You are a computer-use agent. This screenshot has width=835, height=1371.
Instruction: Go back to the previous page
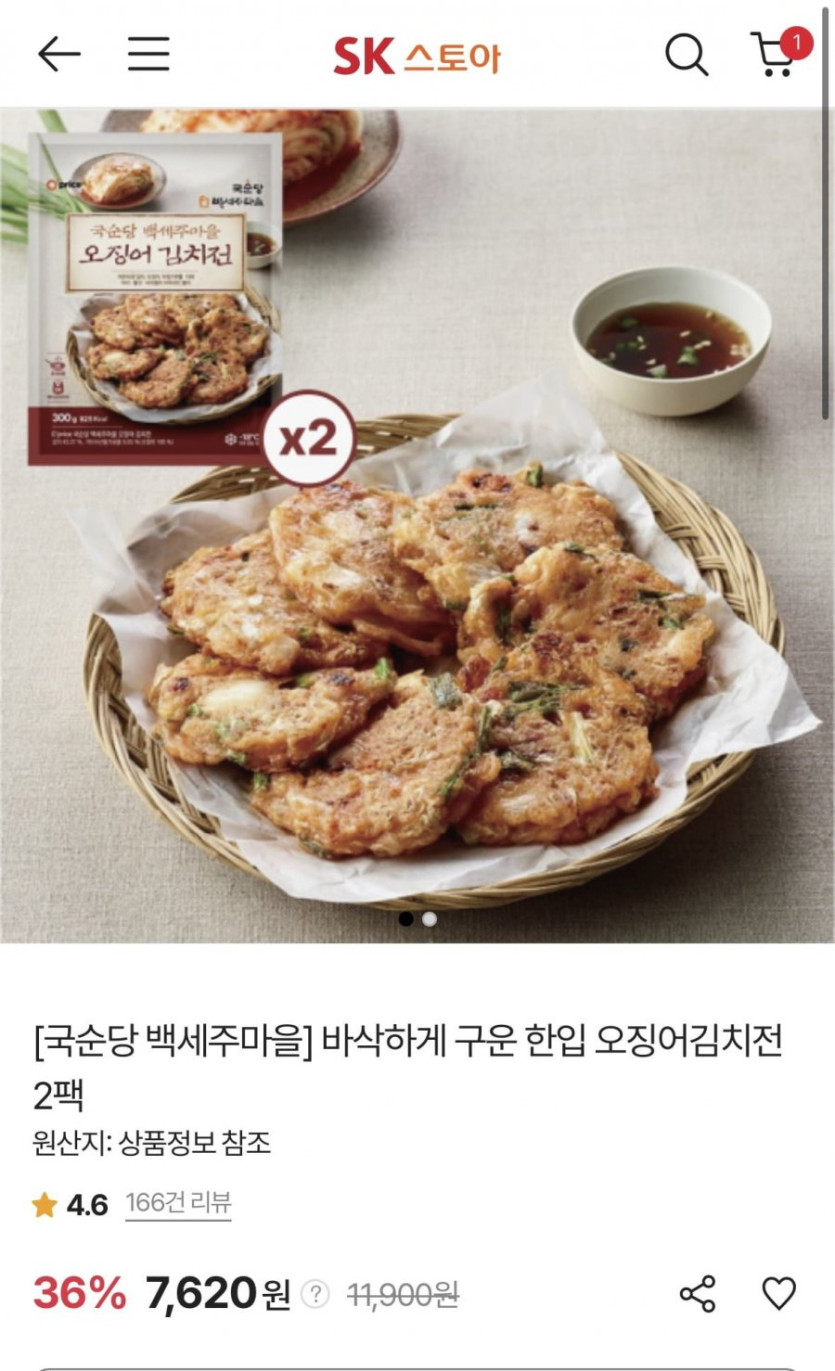click(59, 54)
